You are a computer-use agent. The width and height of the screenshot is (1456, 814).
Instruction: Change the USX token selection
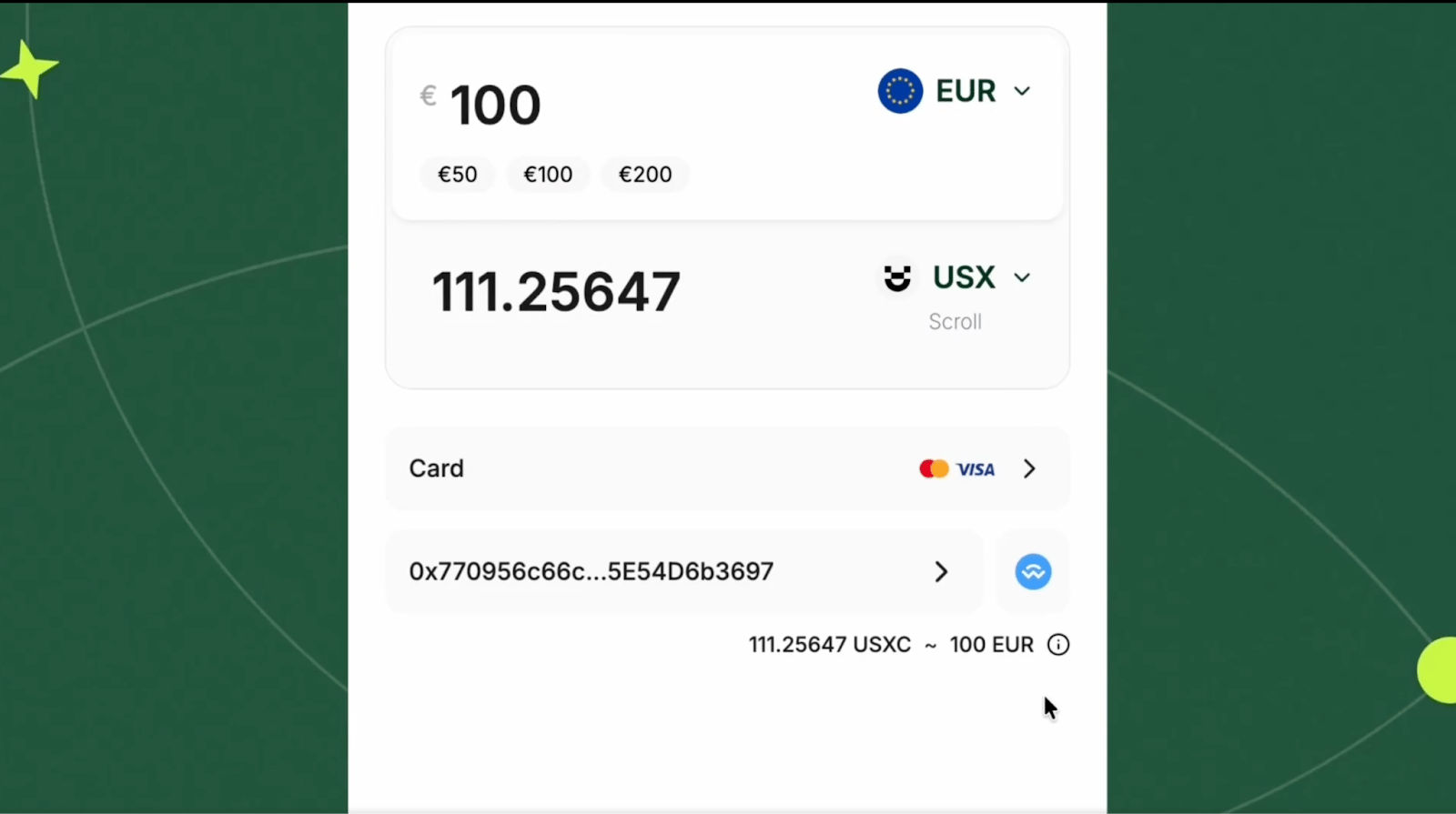(957, 277)
